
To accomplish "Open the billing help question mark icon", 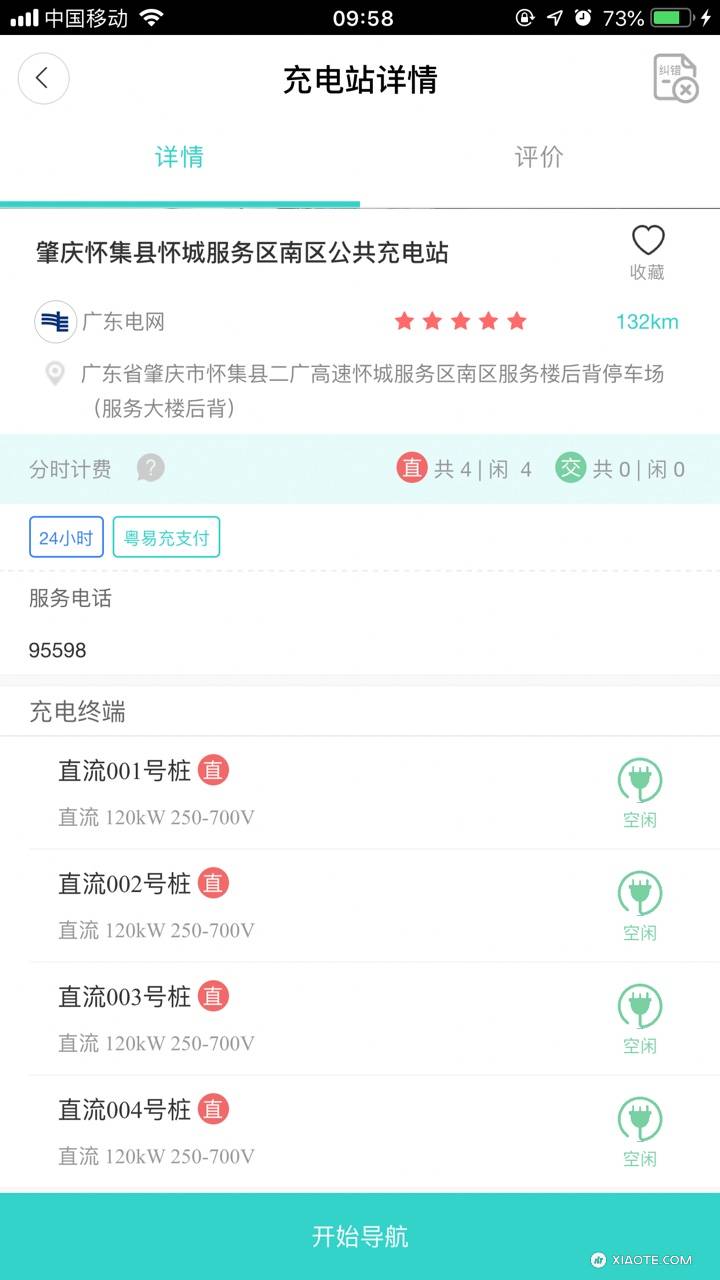I will 150,467.
